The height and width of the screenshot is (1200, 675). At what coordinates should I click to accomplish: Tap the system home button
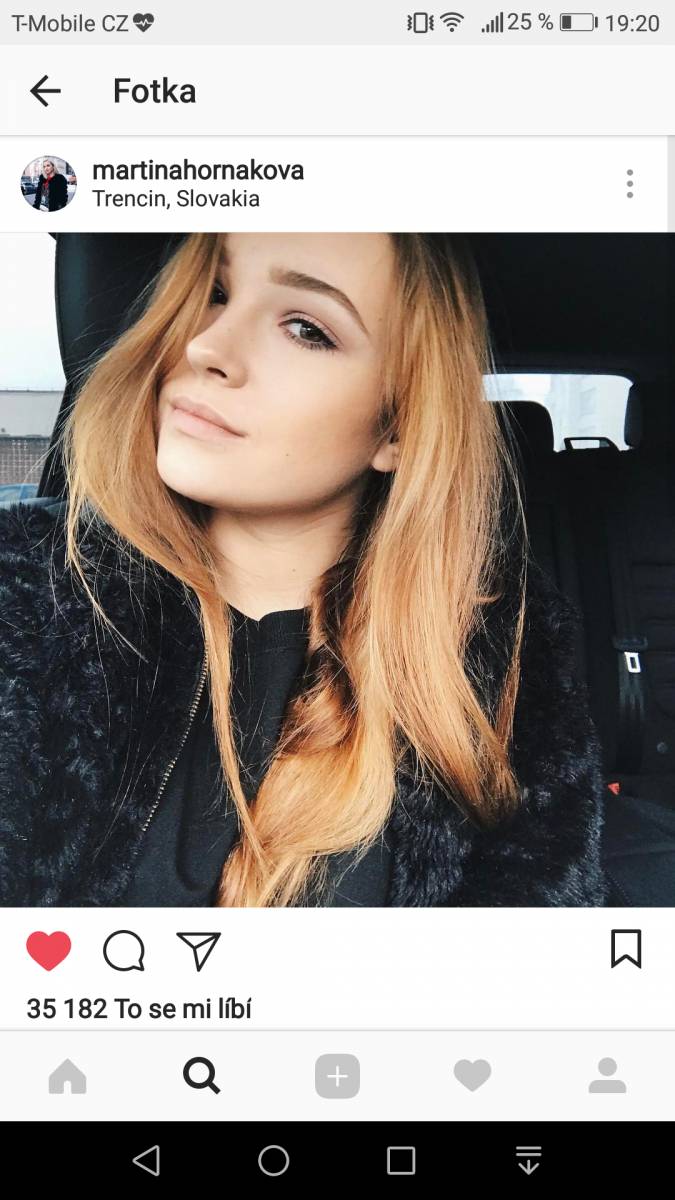tap(273, 1160)
